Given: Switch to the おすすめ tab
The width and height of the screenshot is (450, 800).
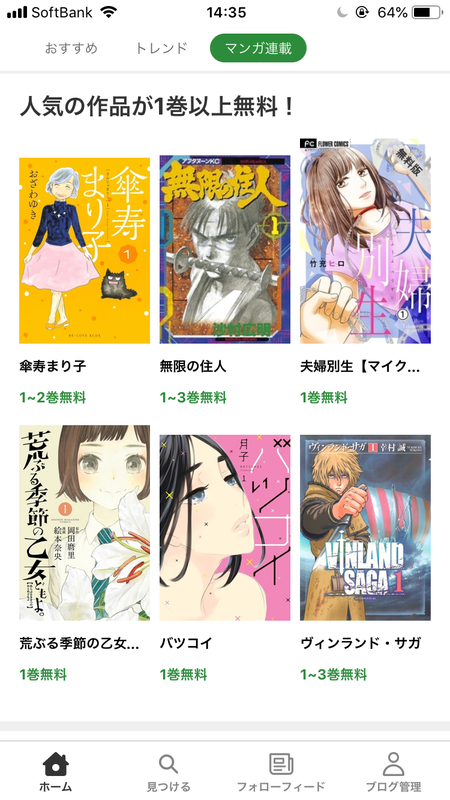Looking at the screenshot, I should click(x=71, y=48).
